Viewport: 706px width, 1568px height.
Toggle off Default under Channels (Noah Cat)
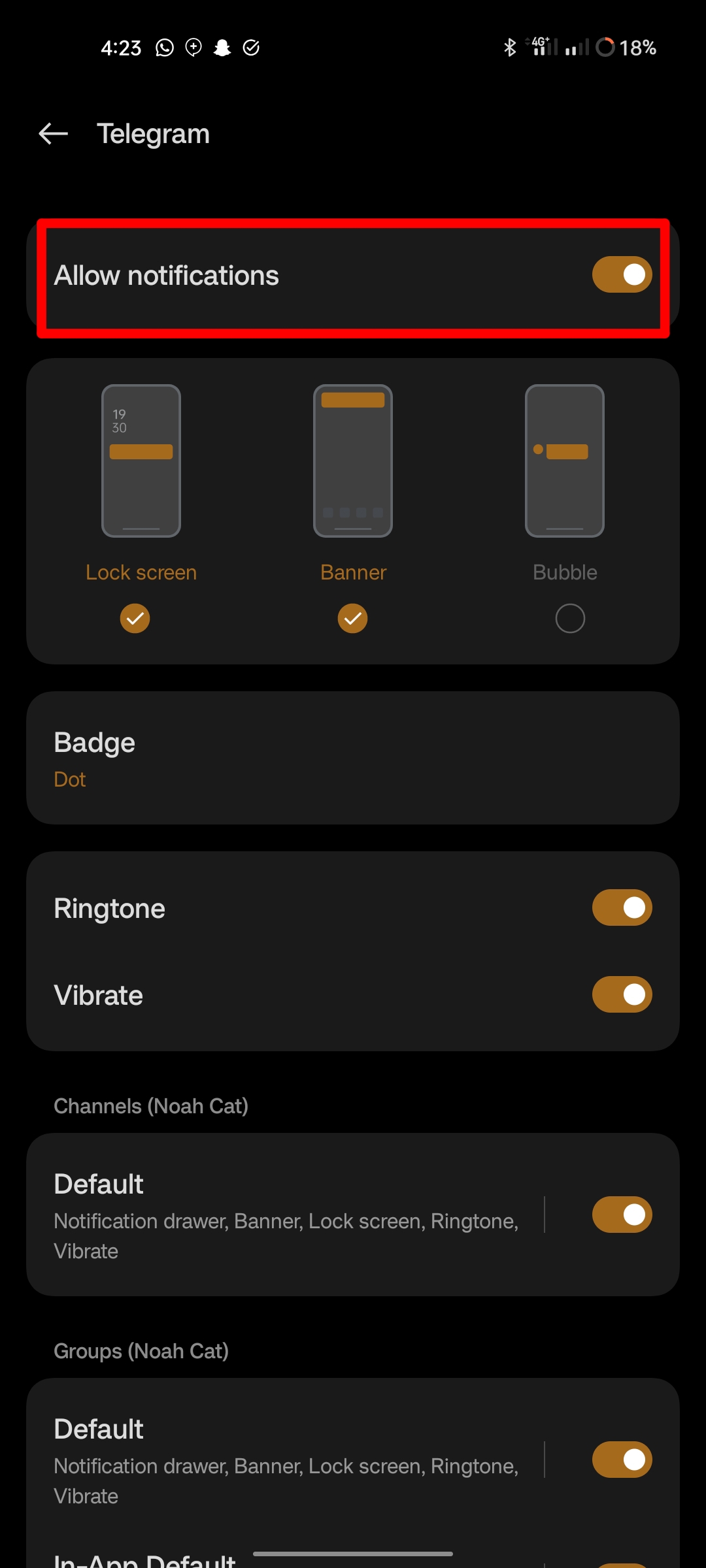[622, 1215]
